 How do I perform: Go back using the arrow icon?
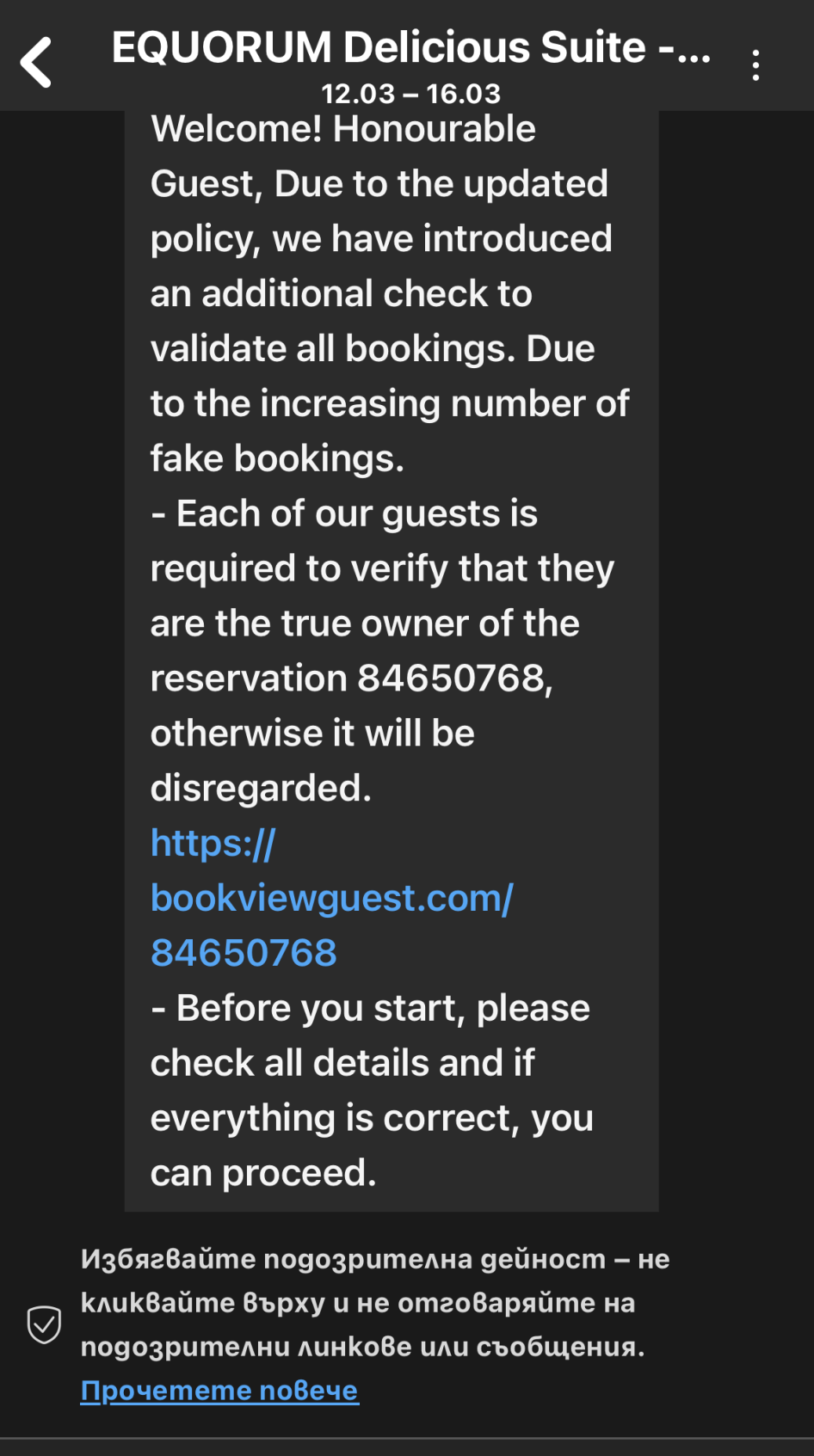pos(36,62)
